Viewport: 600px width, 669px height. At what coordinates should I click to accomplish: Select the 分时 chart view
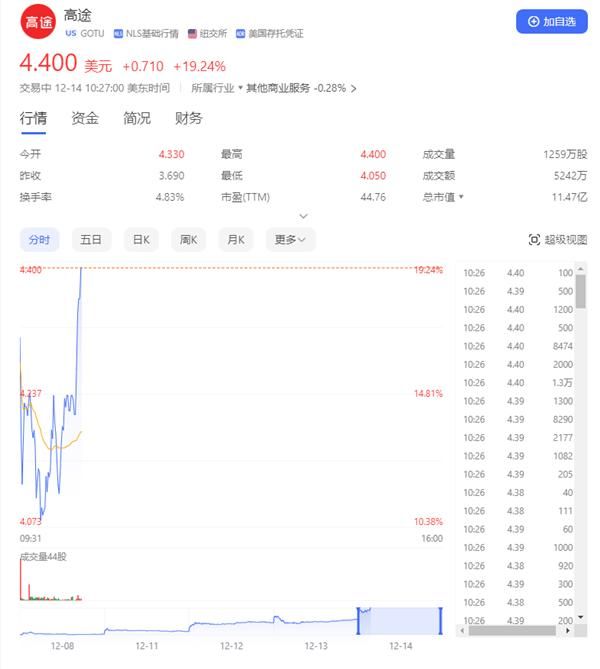pos(39,240)
